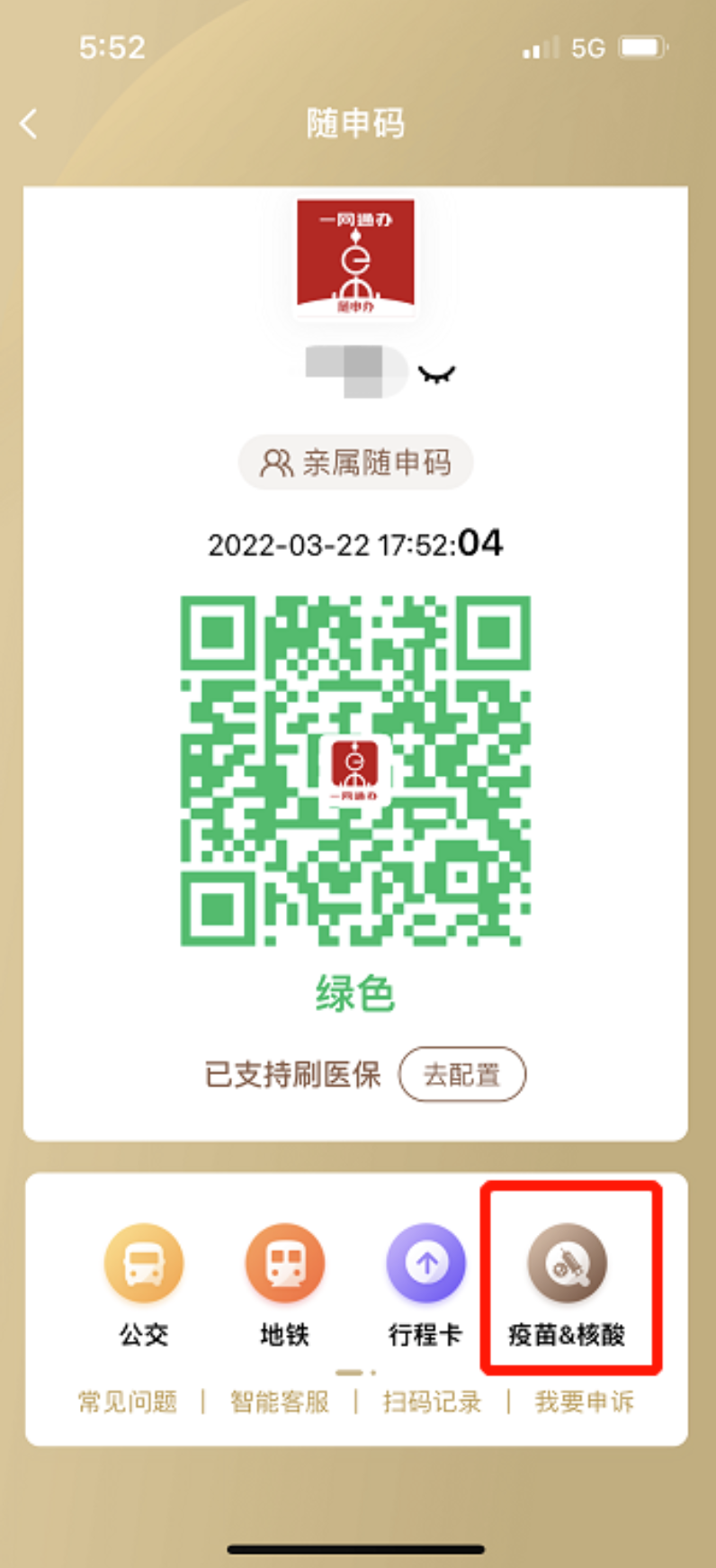
Task: Go back using the top-left arrow
Action: tap(29, 123)
